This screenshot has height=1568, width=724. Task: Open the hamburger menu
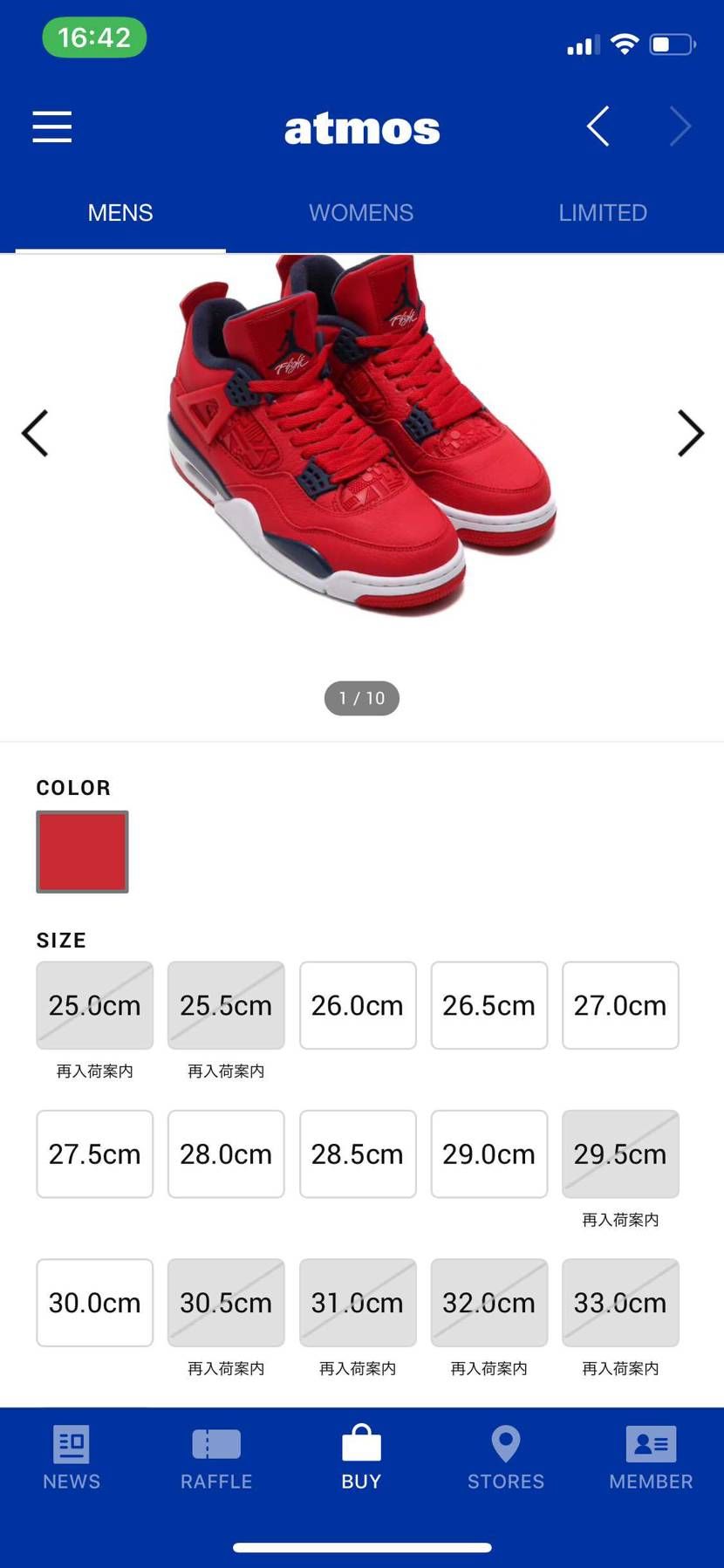(52, 127)
